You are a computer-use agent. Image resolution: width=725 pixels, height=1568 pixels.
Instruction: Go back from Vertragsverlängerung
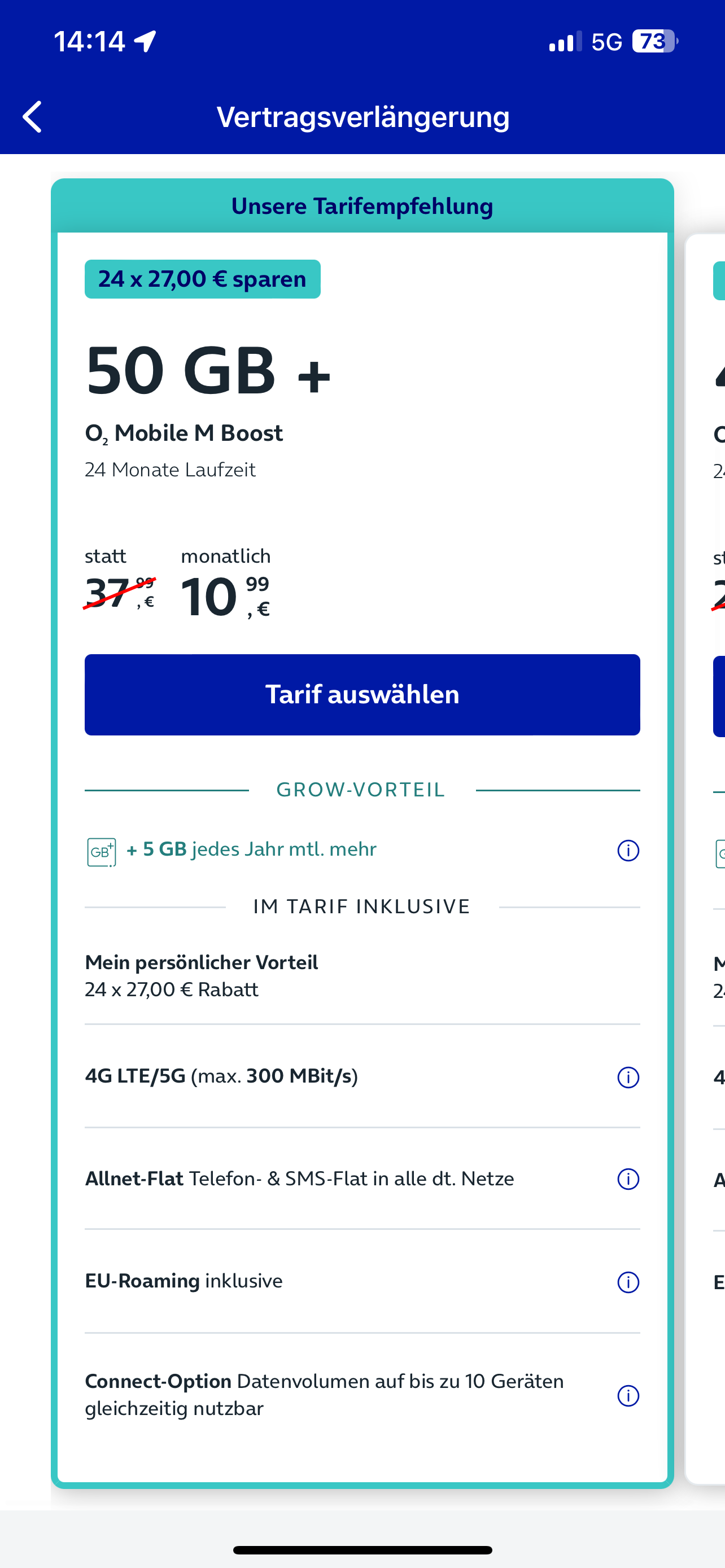pyautogui.click(x=32, y=116)
